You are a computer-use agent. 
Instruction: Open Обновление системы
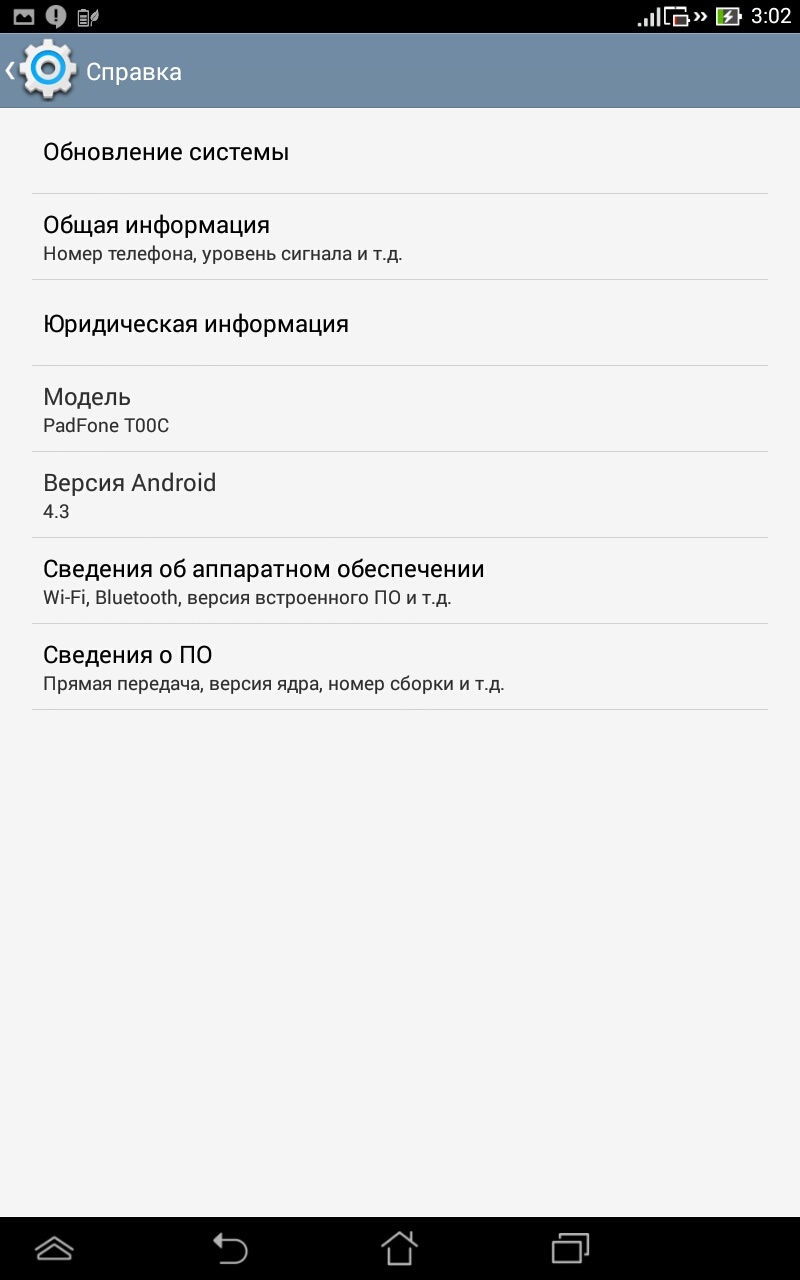pos(400,152)
